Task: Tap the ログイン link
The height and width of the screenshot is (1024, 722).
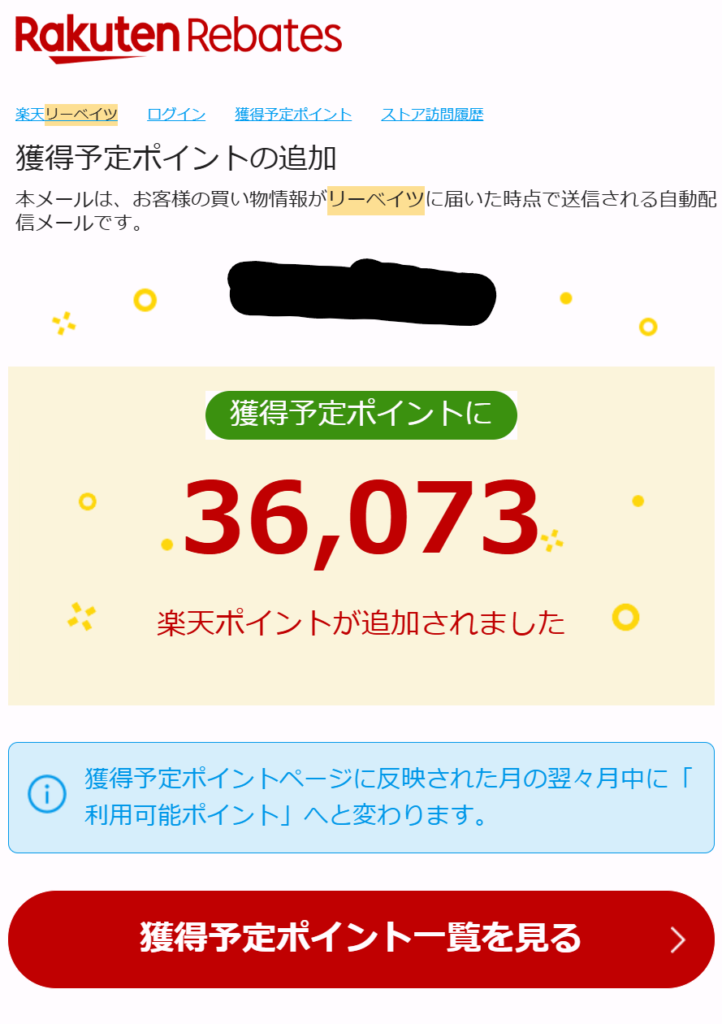Action: (176, 114)
